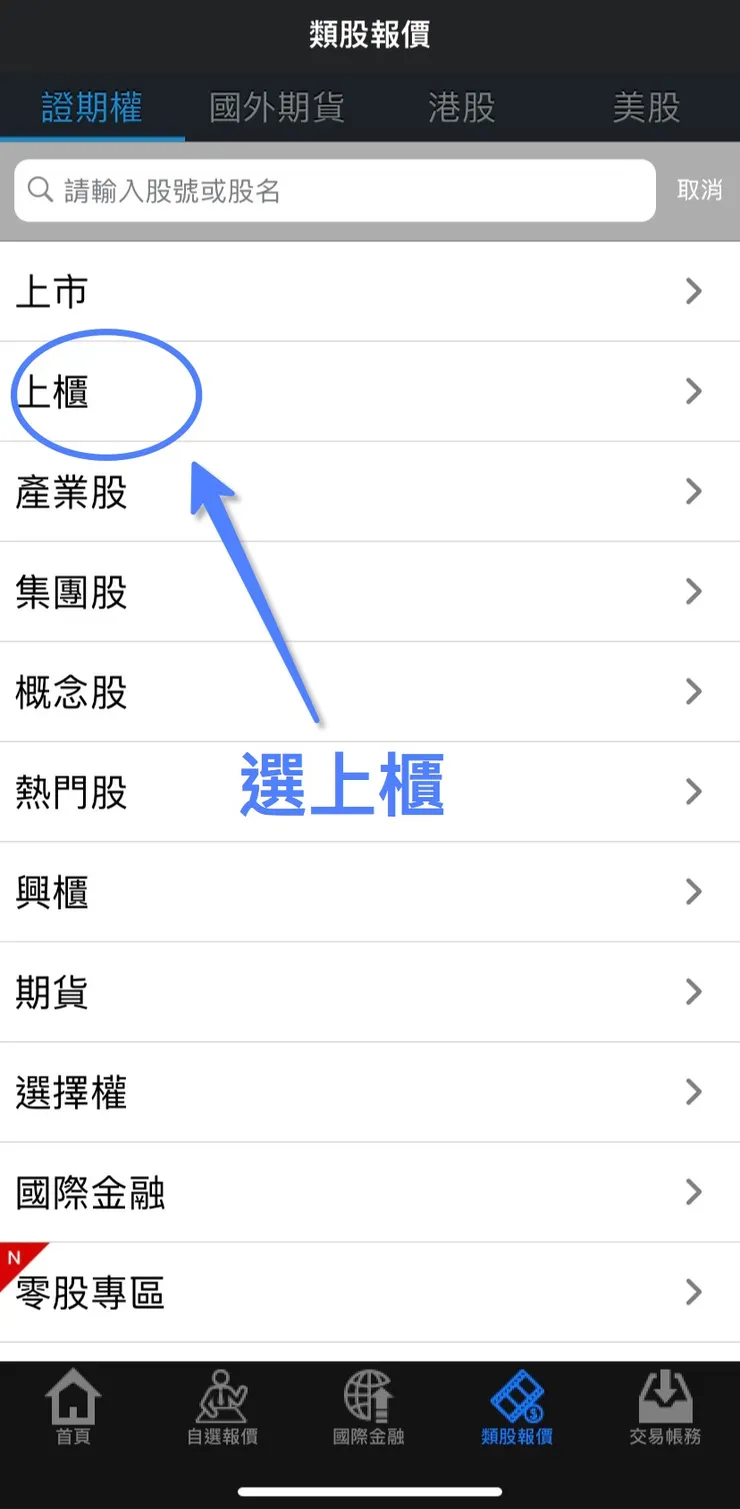Expand 產業股 using the chevron
740x1509 pixels.
tap(693, 491)
